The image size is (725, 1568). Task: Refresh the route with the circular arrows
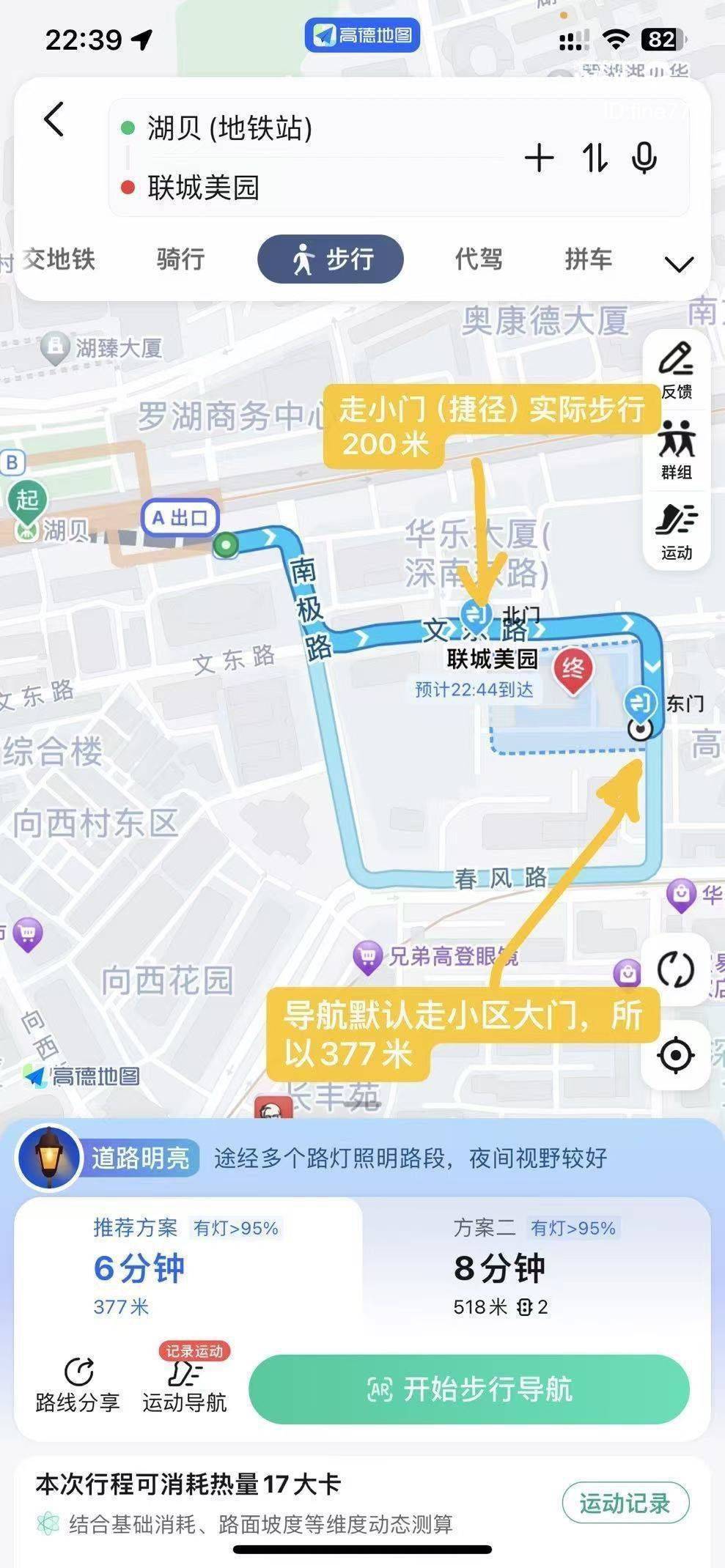[x=675, y=969]
